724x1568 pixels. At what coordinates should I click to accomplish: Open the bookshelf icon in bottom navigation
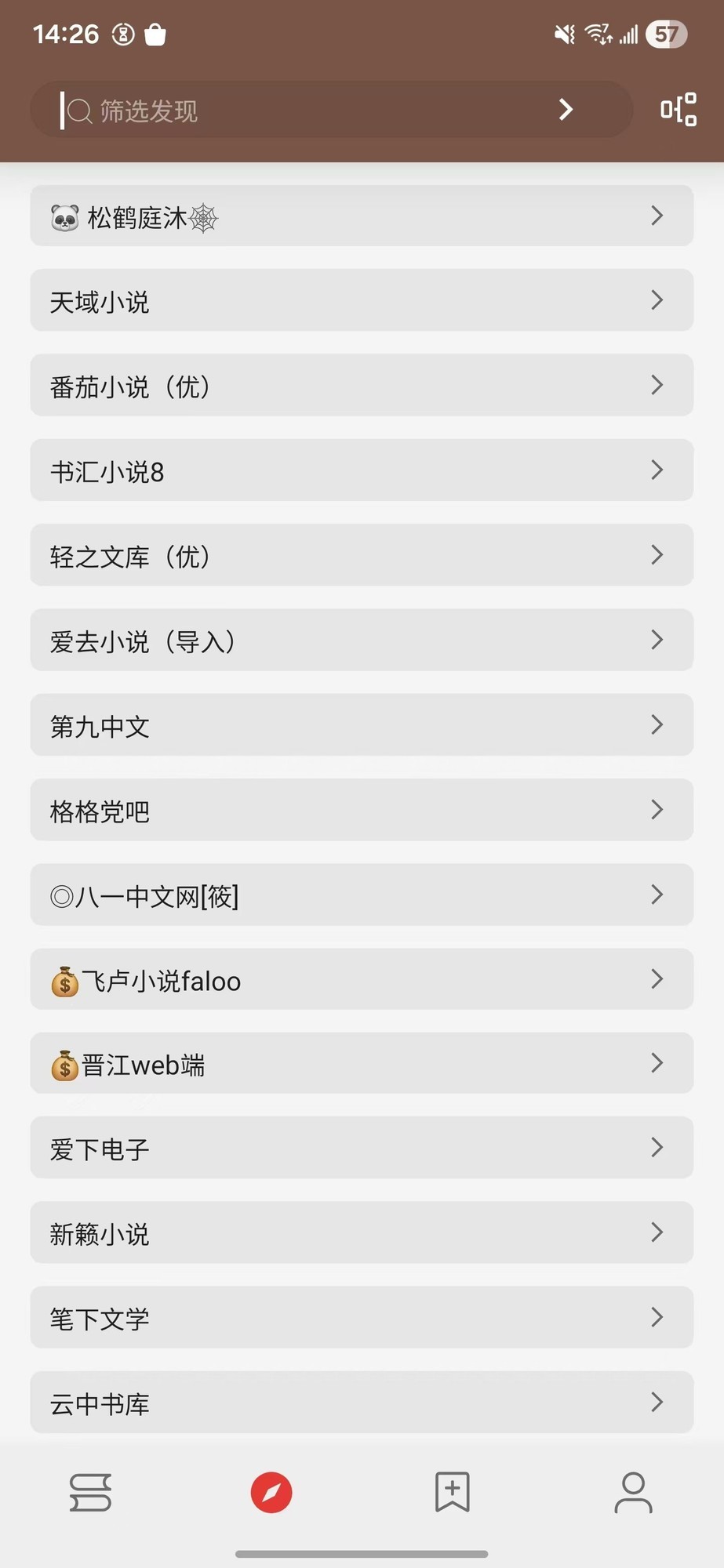[90, 1492]
